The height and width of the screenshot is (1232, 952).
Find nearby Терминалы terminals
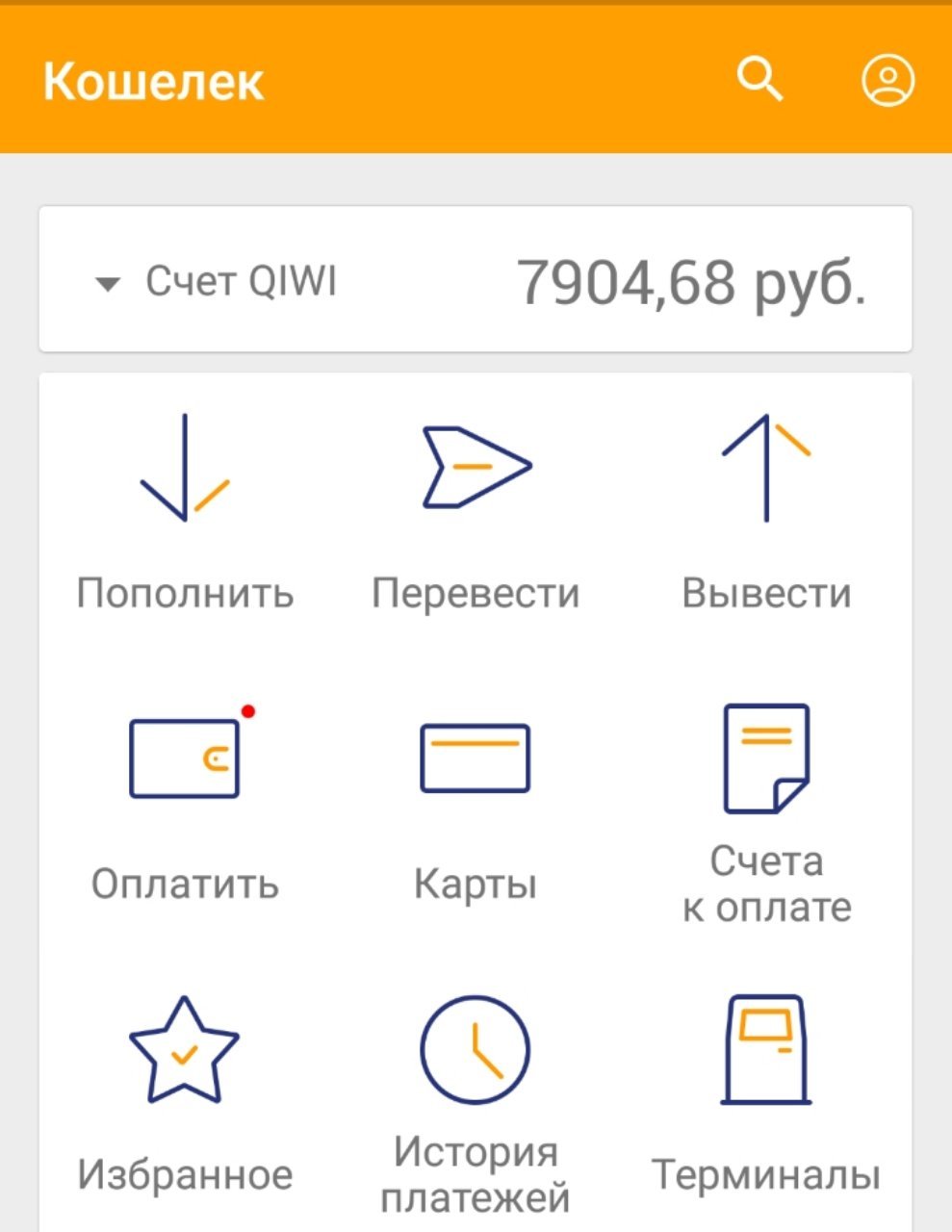766,1097
